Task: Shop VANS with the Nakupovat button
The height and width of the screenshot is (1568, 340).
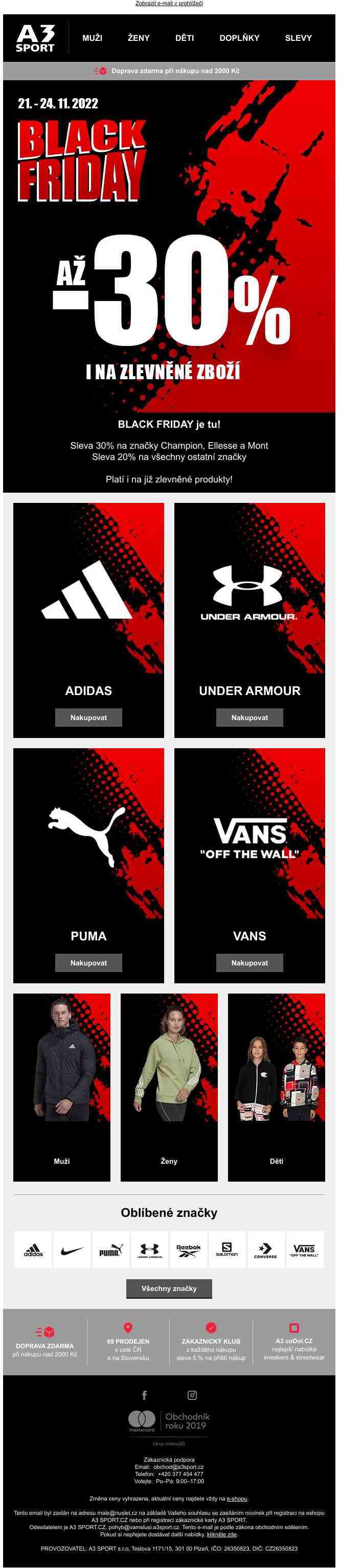Action: [x=249, y=963]
